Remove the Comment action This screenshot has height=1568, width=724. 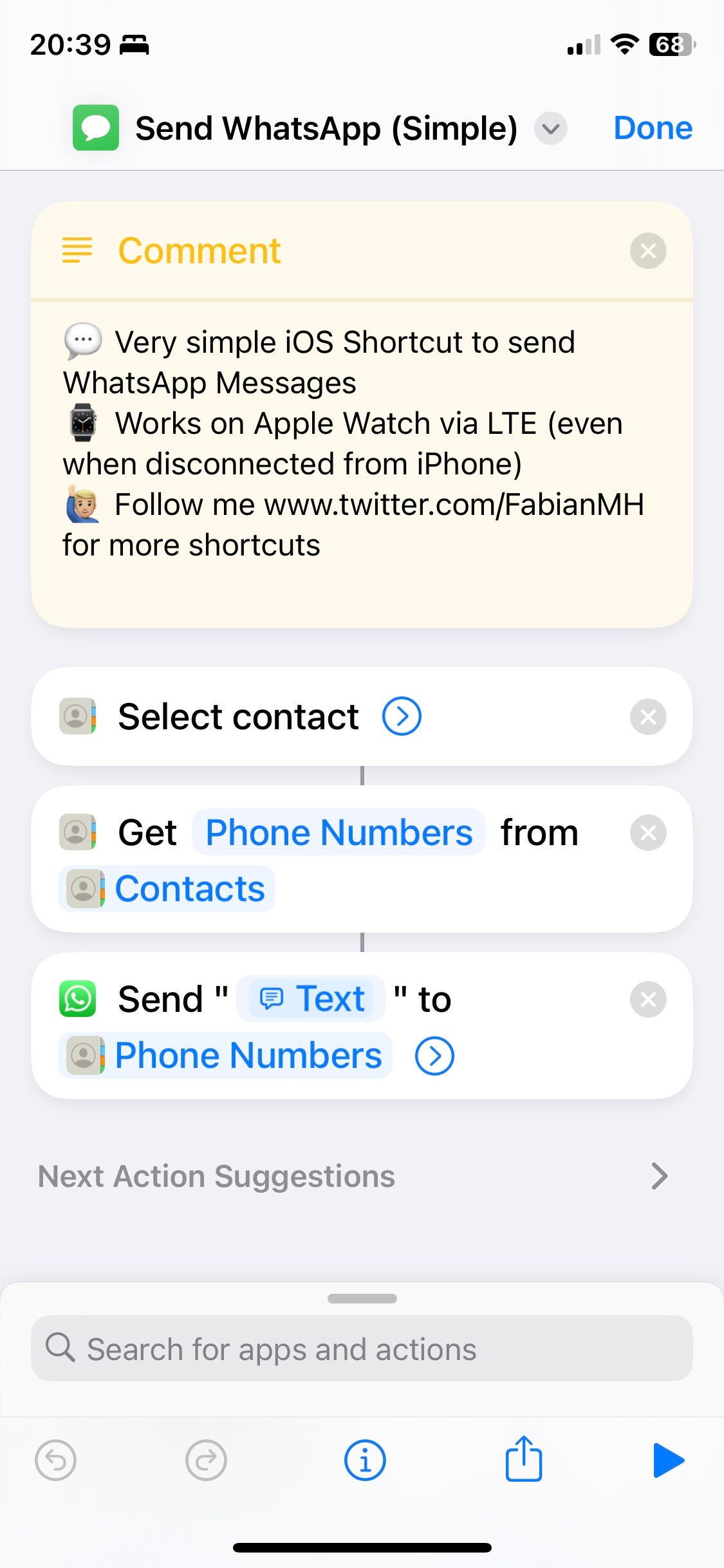coord(647,251)
